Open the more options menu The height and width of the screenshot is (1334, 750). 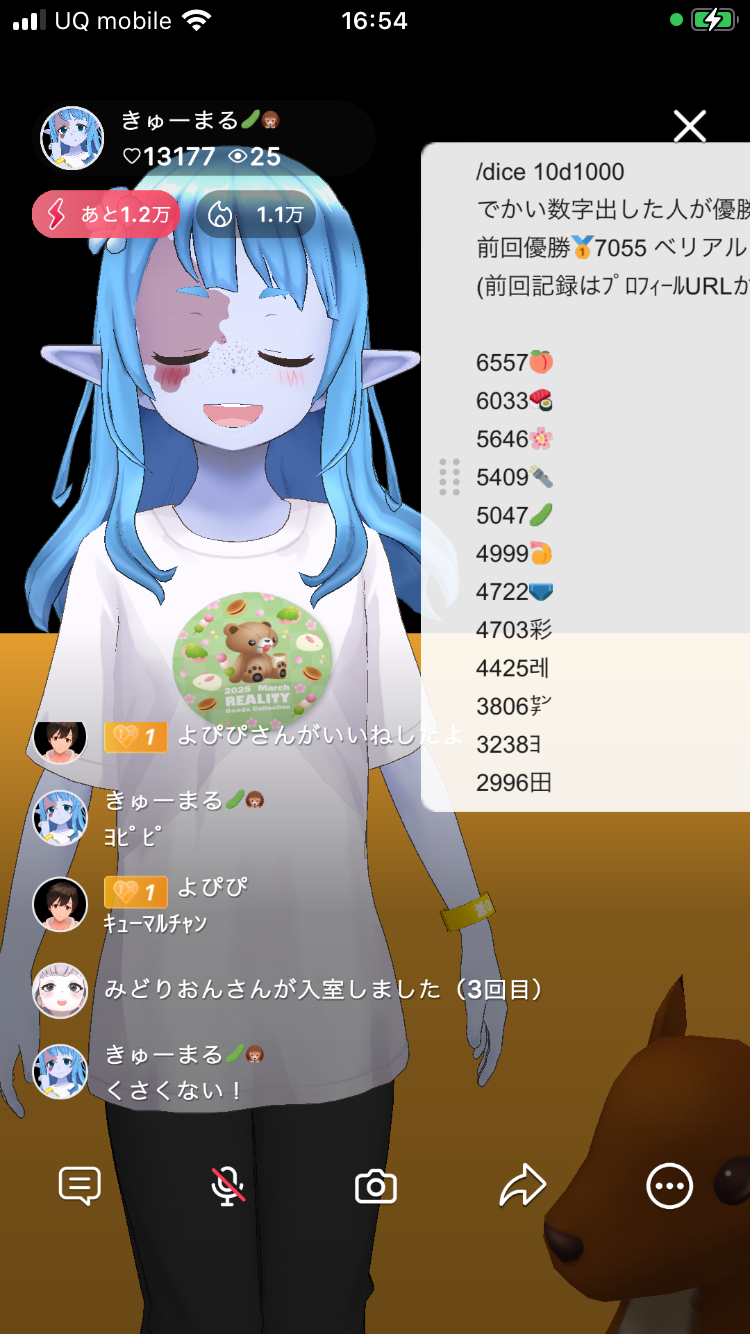click(669, 1186)
